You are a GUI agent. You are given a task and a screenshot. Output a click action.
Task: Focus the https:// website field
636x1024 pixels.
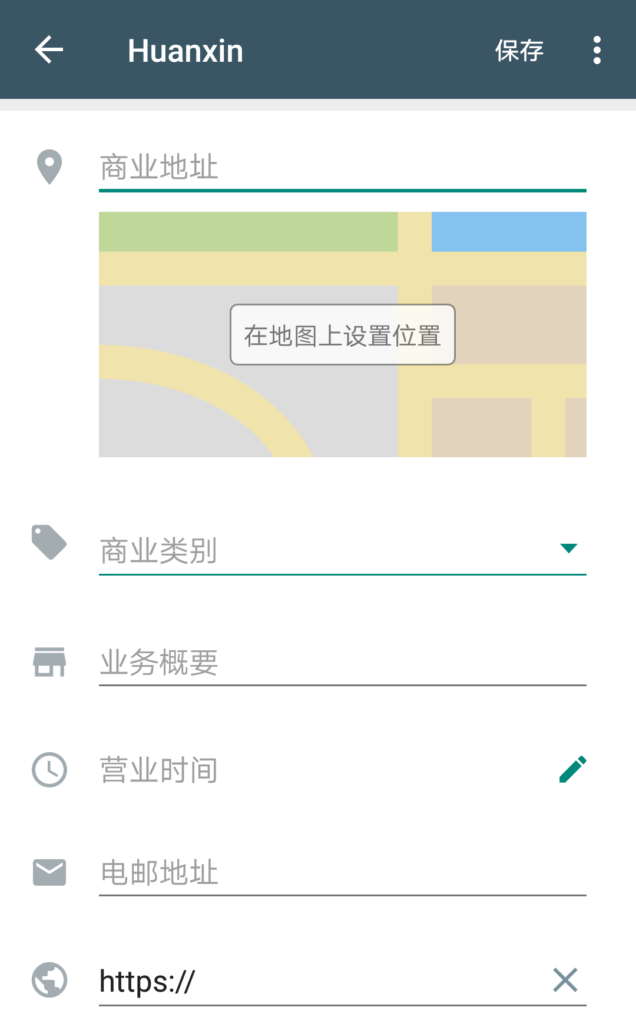pyautogui.click(x=320, y=981)
